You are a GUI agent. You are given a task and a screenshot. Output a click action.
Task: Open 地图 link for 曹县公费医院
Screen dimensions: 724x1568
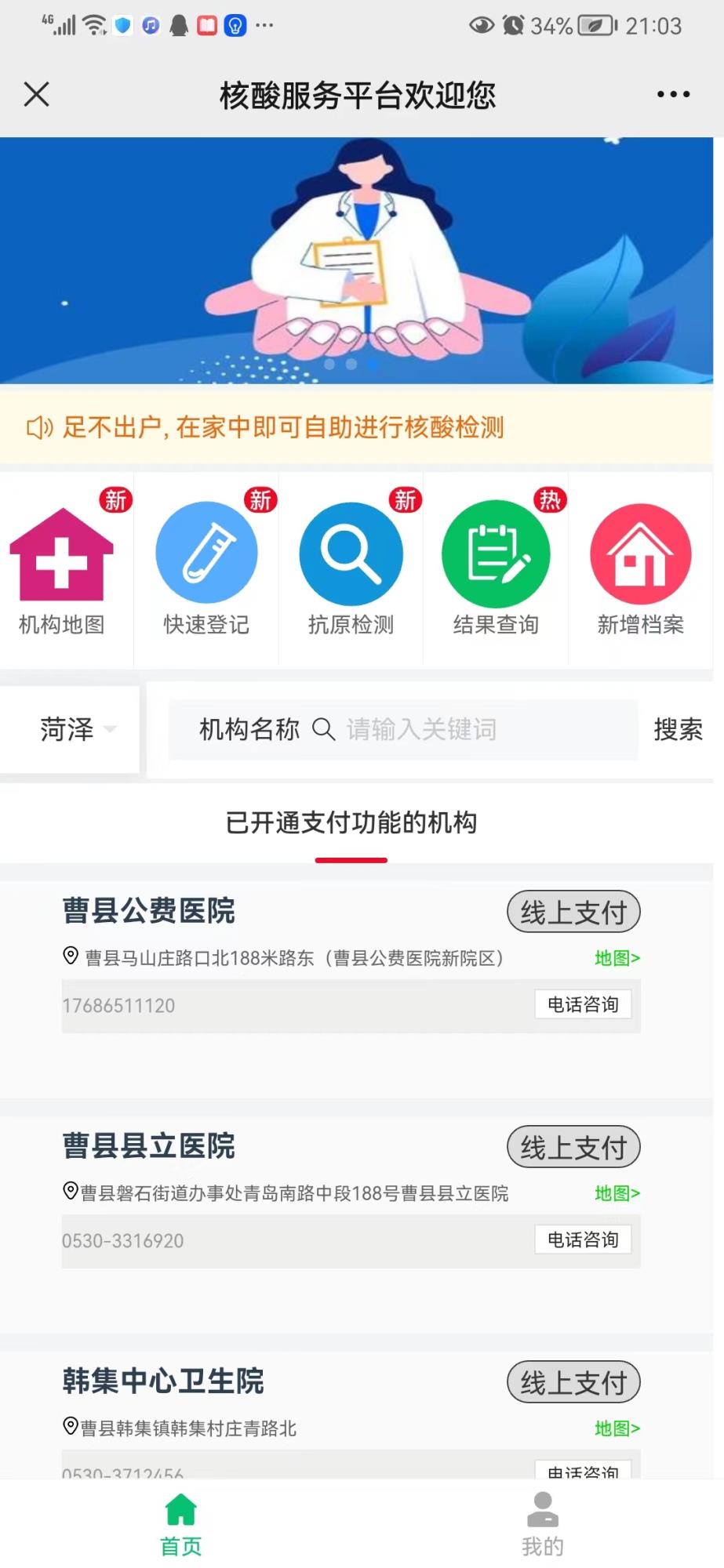point(617,958)
